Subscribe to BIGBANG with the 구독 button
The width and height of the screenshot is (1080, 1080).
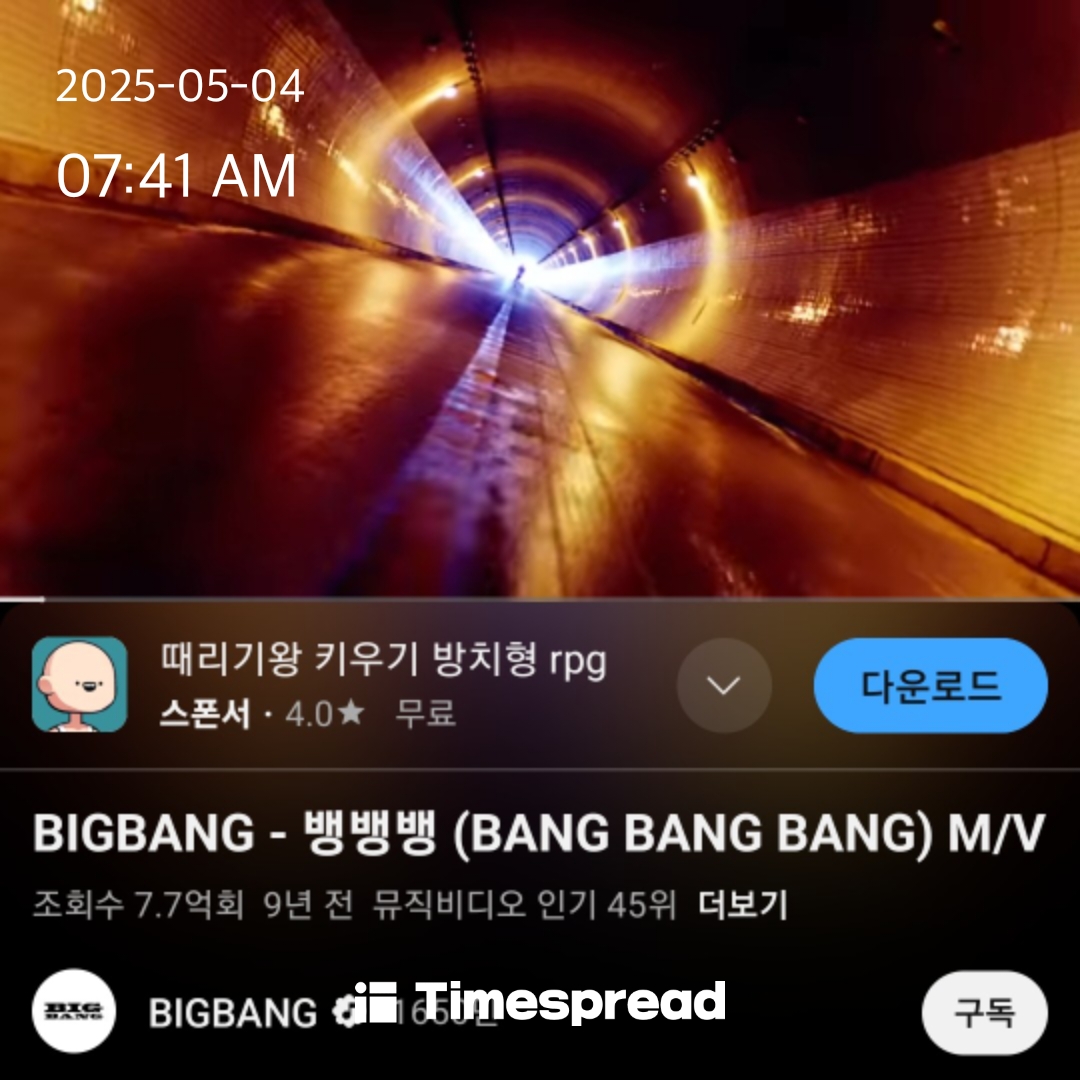[x=983, y=1013]
